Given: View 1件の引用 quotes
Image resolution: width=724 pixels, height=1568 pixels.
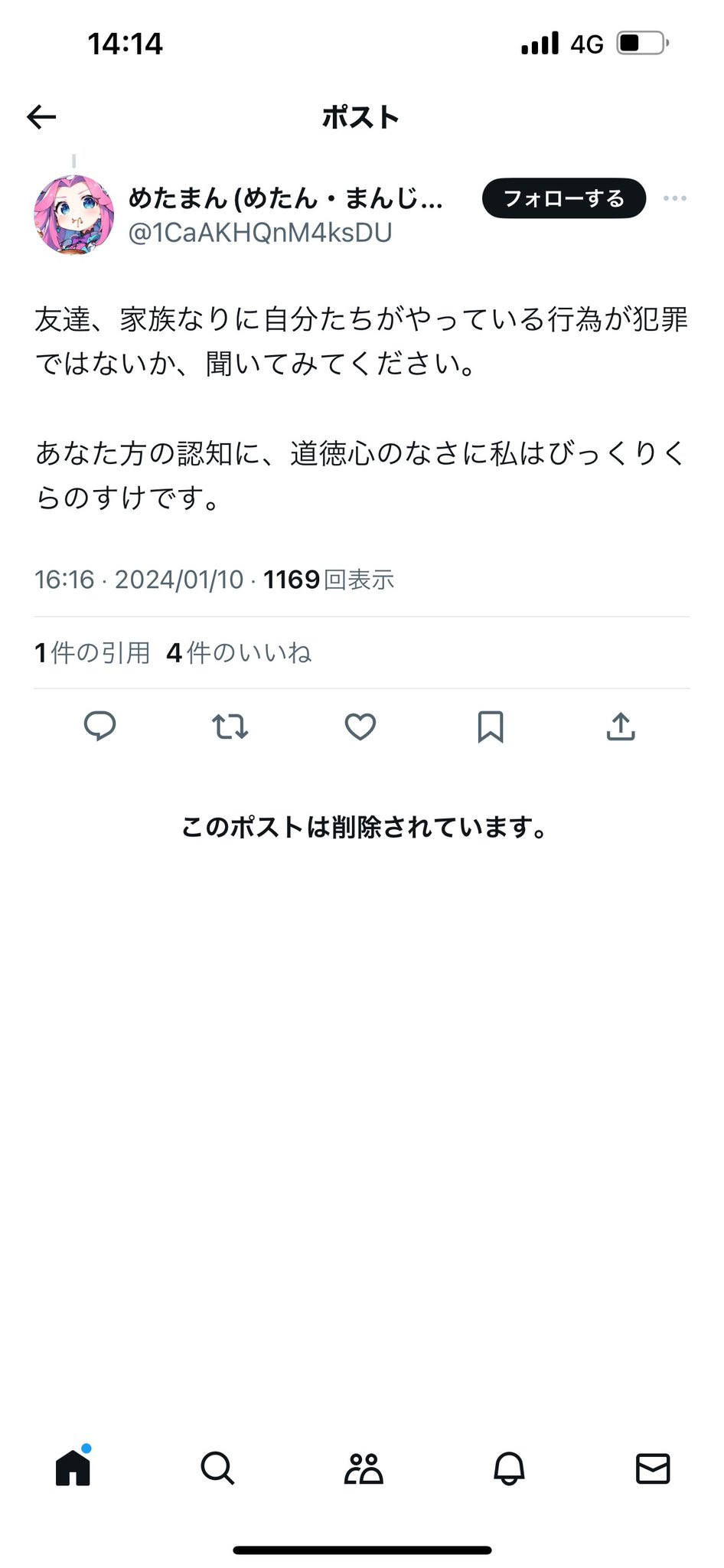Looking at the screenshot, I should [92, 653].
